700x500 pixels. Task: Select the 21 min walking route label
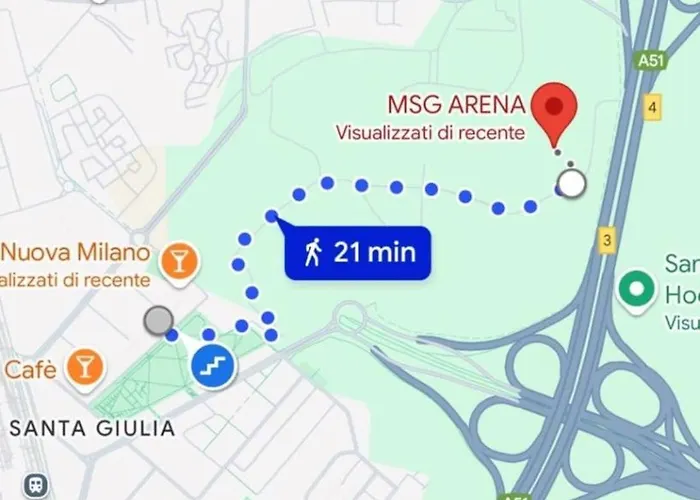357,252
